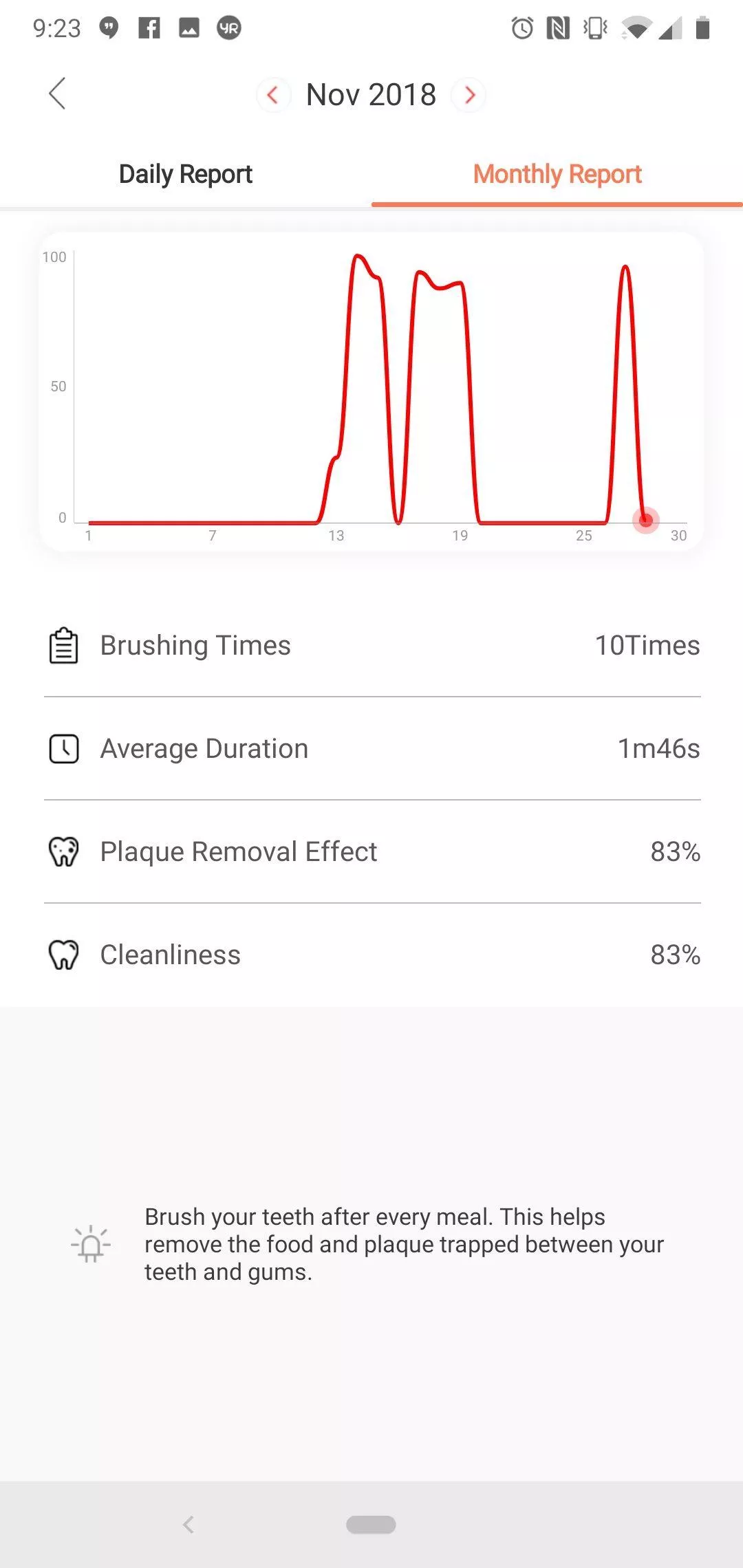Viewport: 743px width, 1568px height.
Task: Tap the system back button
Action: 188,1525
